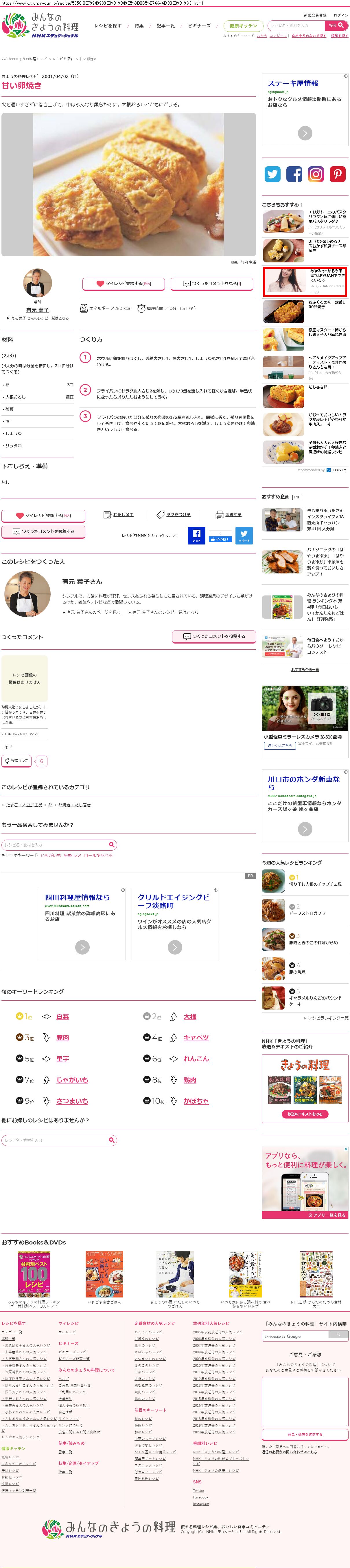Image resolution: width=350 pixels, height=1568 pixels.
Task: Open the 特集 section
Action: [x=139, y=25]
